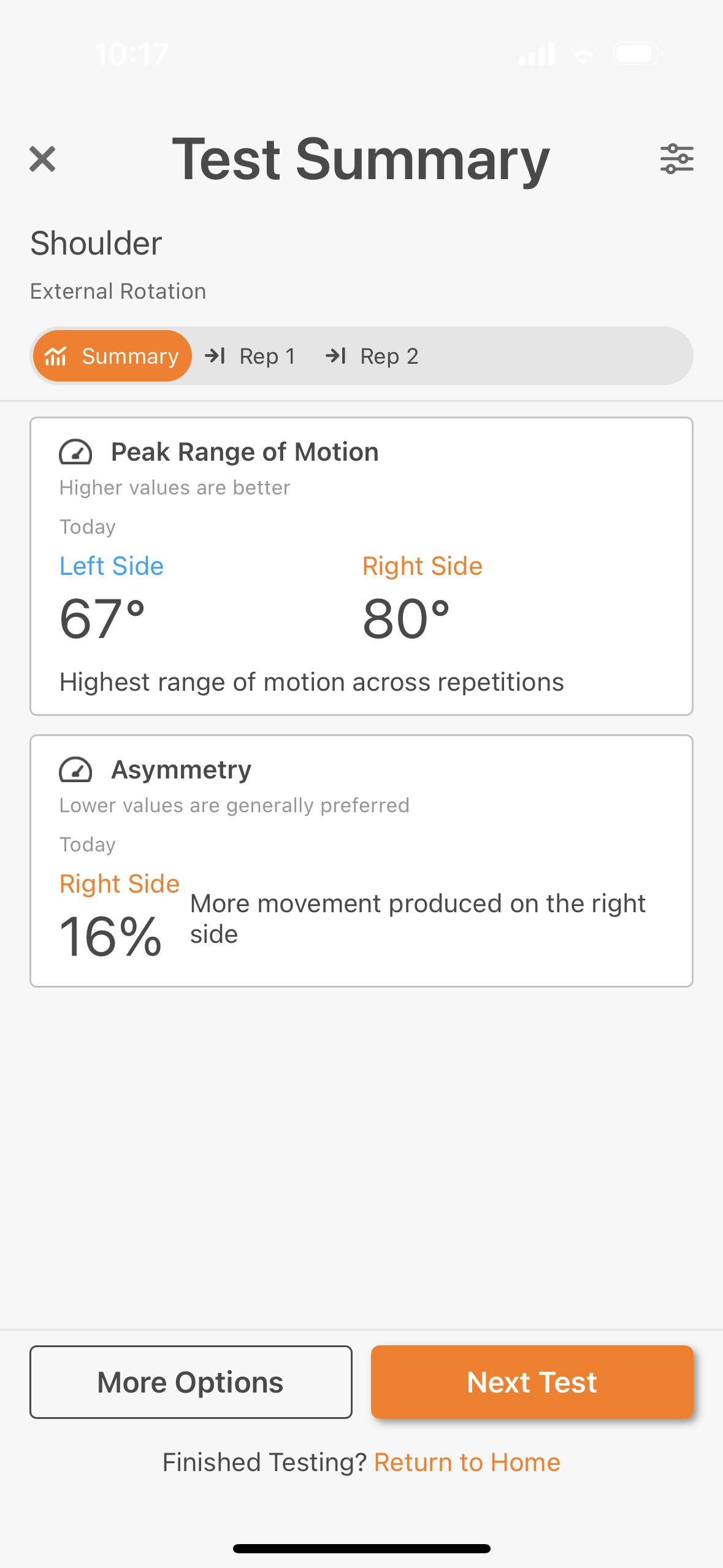Click the skip arrow icon beside Rep 1
This screenshot has height=1568, width=723.
[x=216, y=356]
